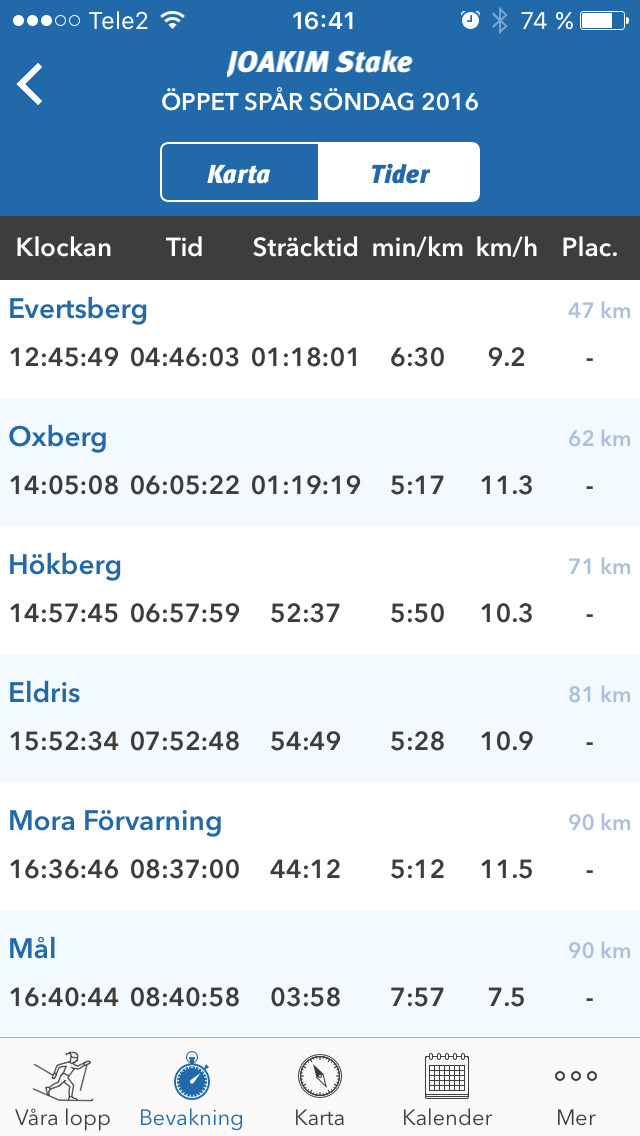Switch to the Kalender tab
The width and height of the screenshot is (640, 1136).
click(447, 1088)
